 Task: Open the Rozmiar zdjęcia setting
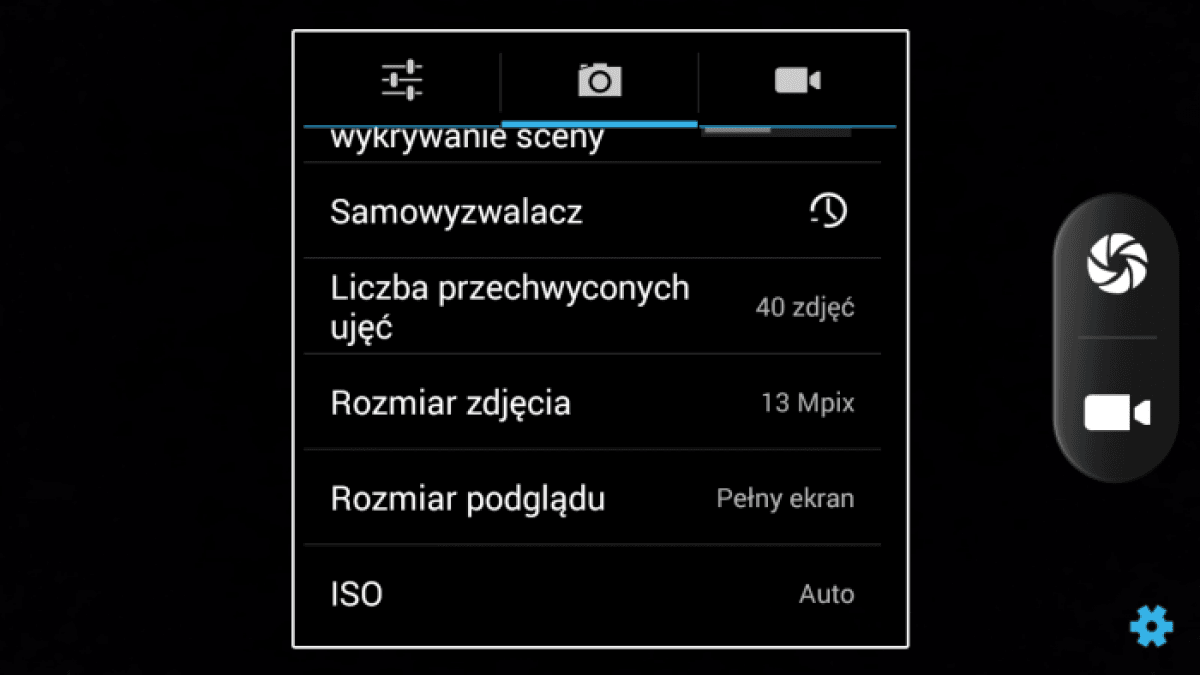(592, 403)
